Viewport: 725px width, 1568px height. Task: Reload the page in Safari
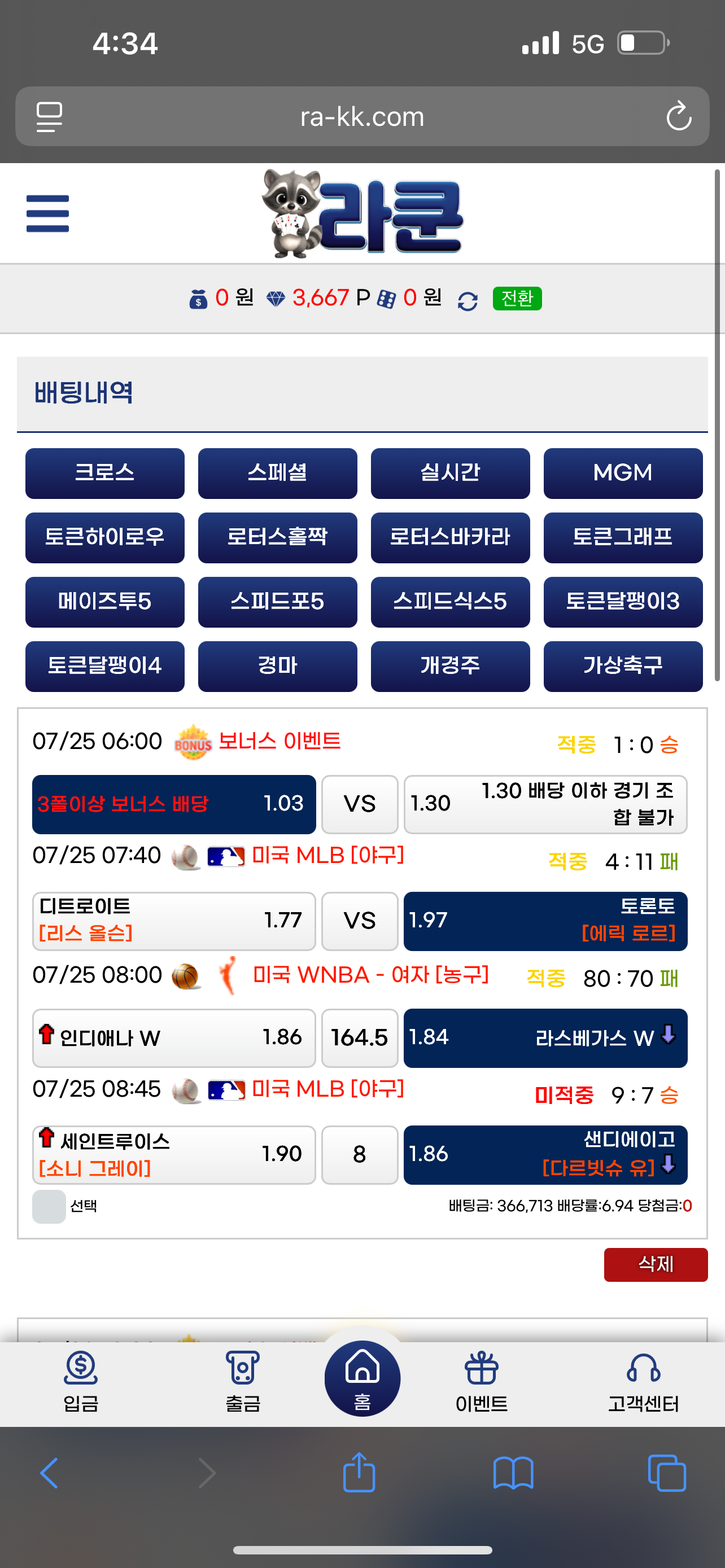tap(678, 116)
